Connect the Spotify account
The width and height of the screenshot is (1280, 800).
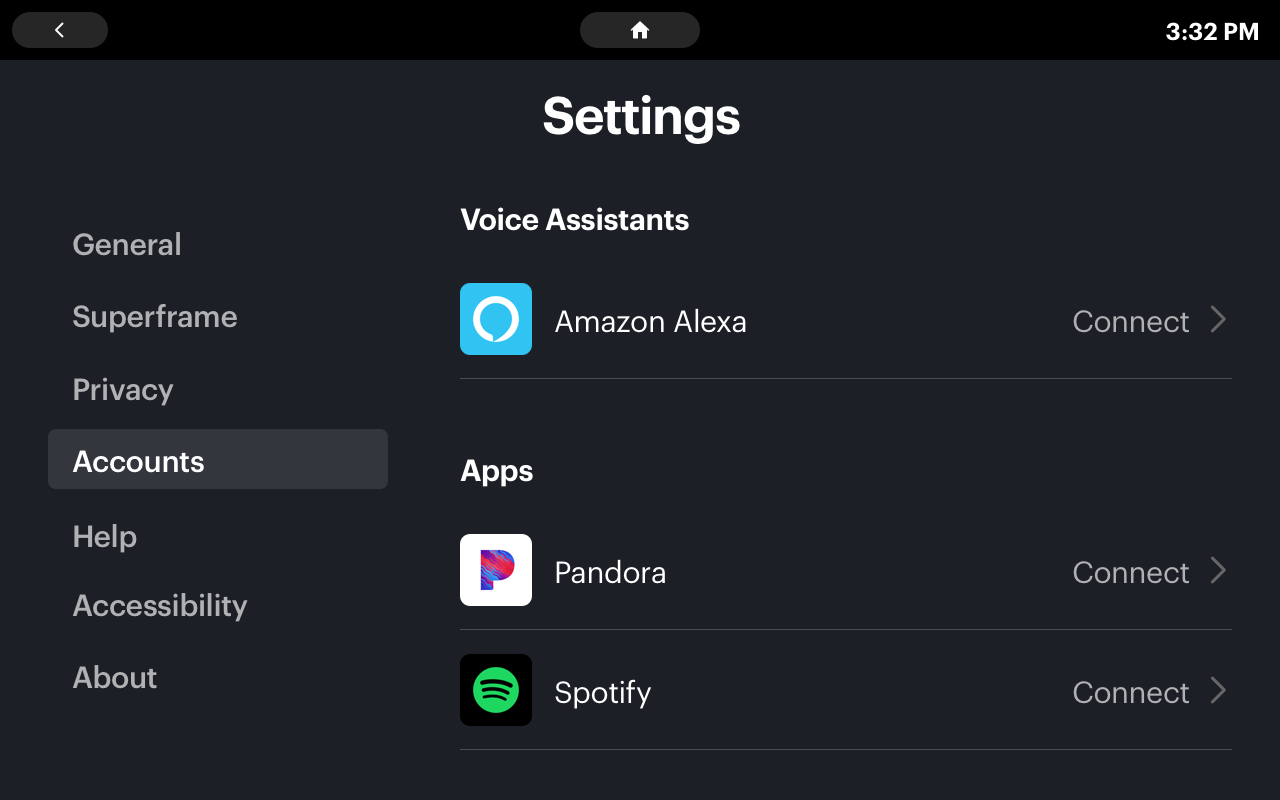pyautogui.click(x=1147, y=692)
